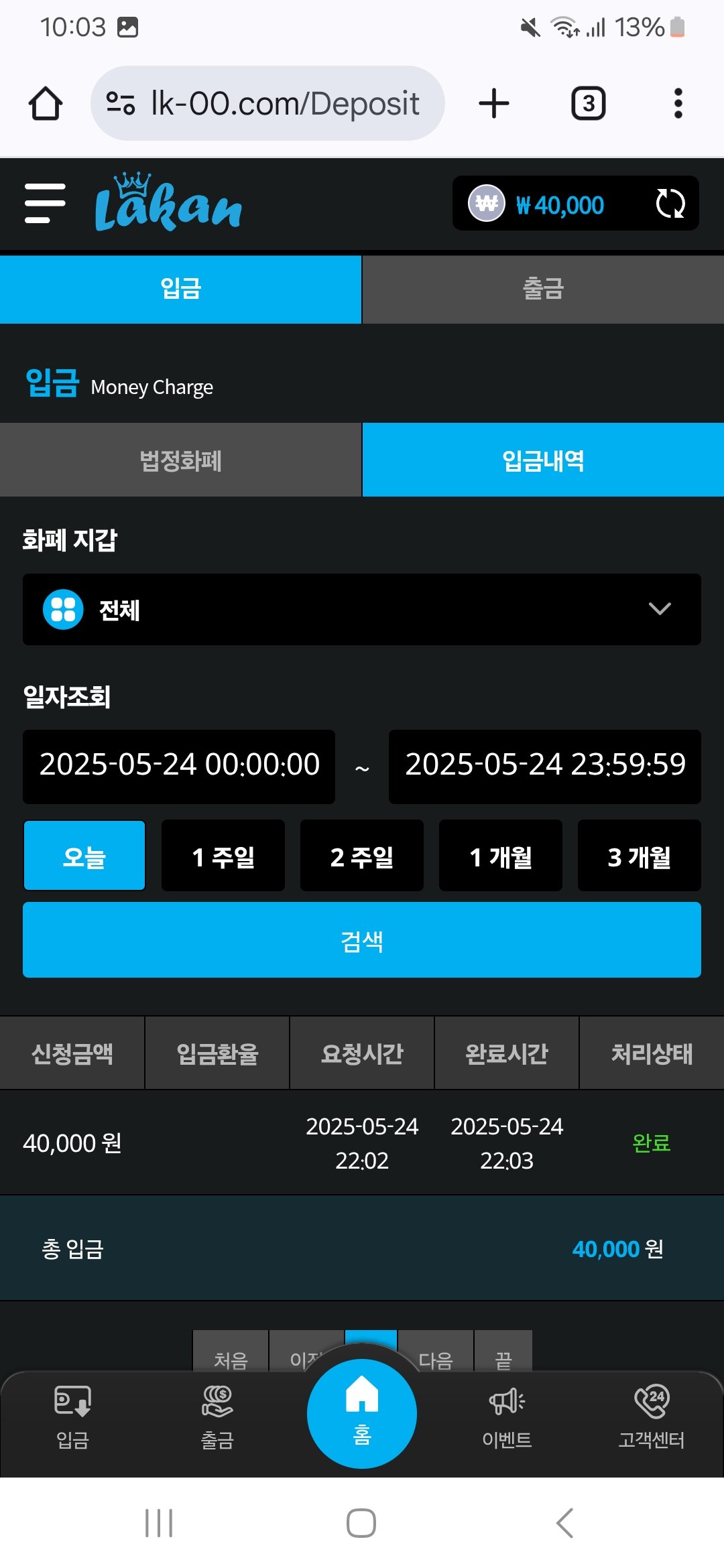Refresh the ₩40,000 balance
724x1568 pixels.
670,204
